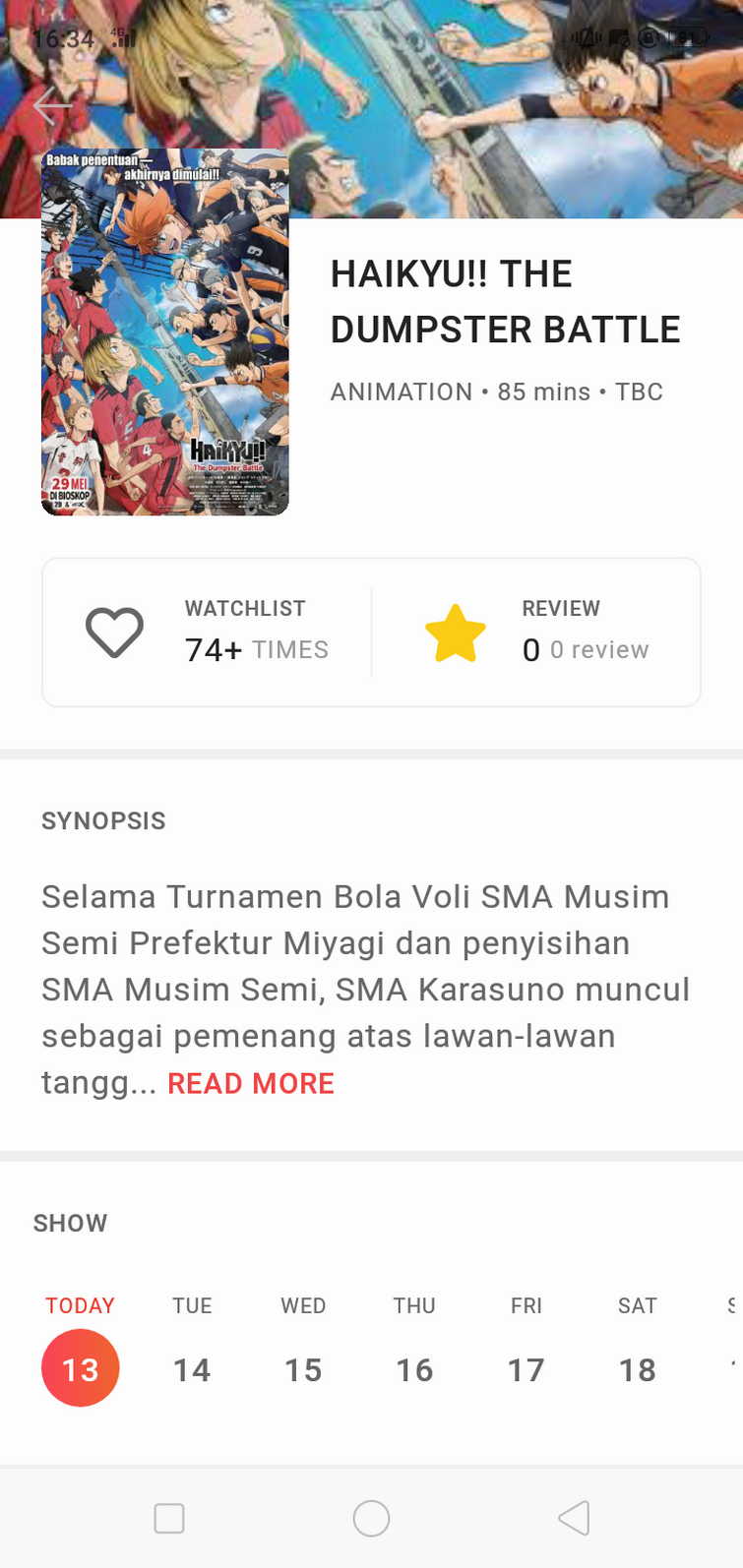Open recent apps from navigation bar
This screenshot has height=1568, width=743.
[x=169, y=1518]
